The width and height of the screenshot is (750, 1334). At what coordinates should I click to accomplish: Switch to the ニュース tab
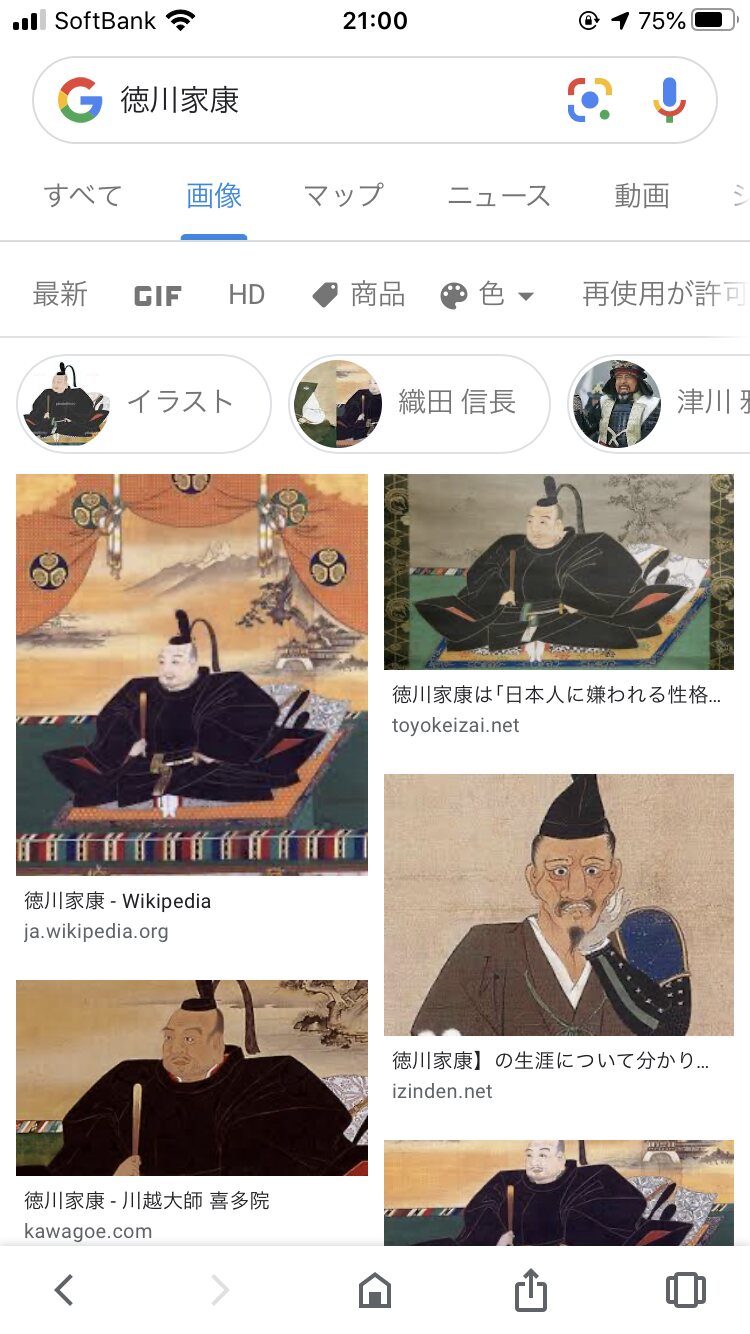[498, 196]
